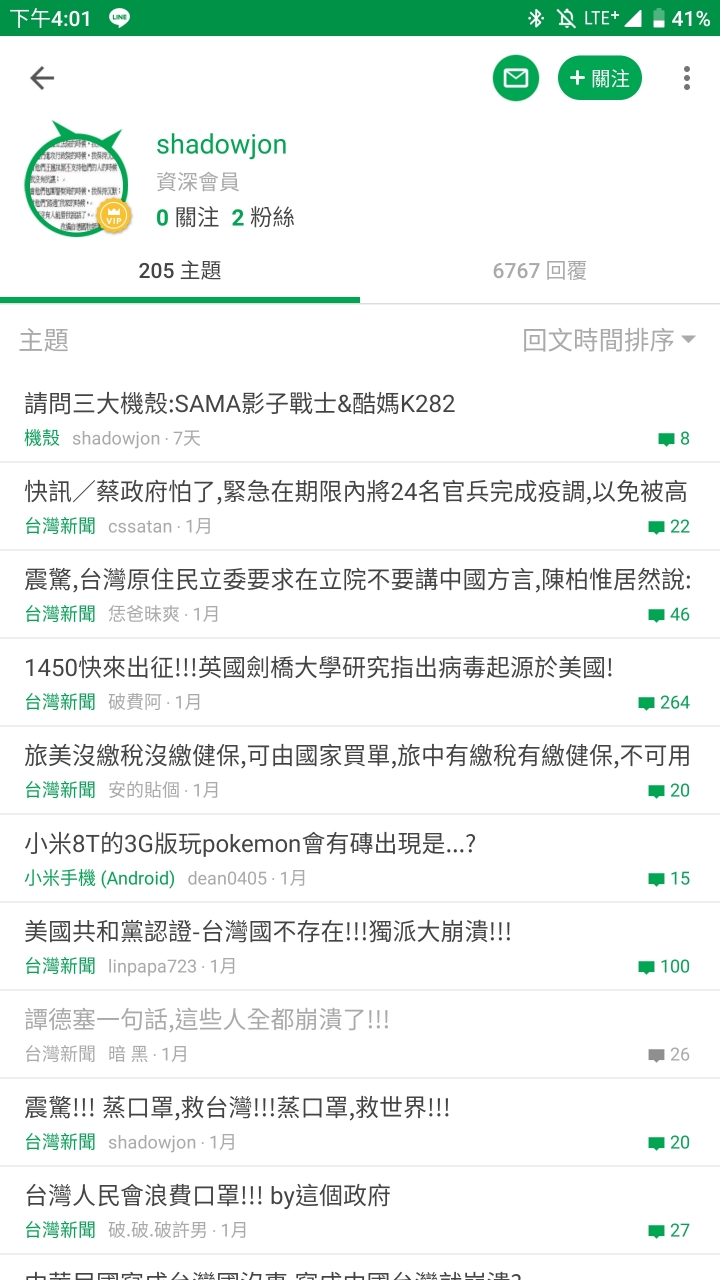Open the 美國共和黨認證 thread
The height and width of the screenshot is (1280, 720).
click(268, 932)
